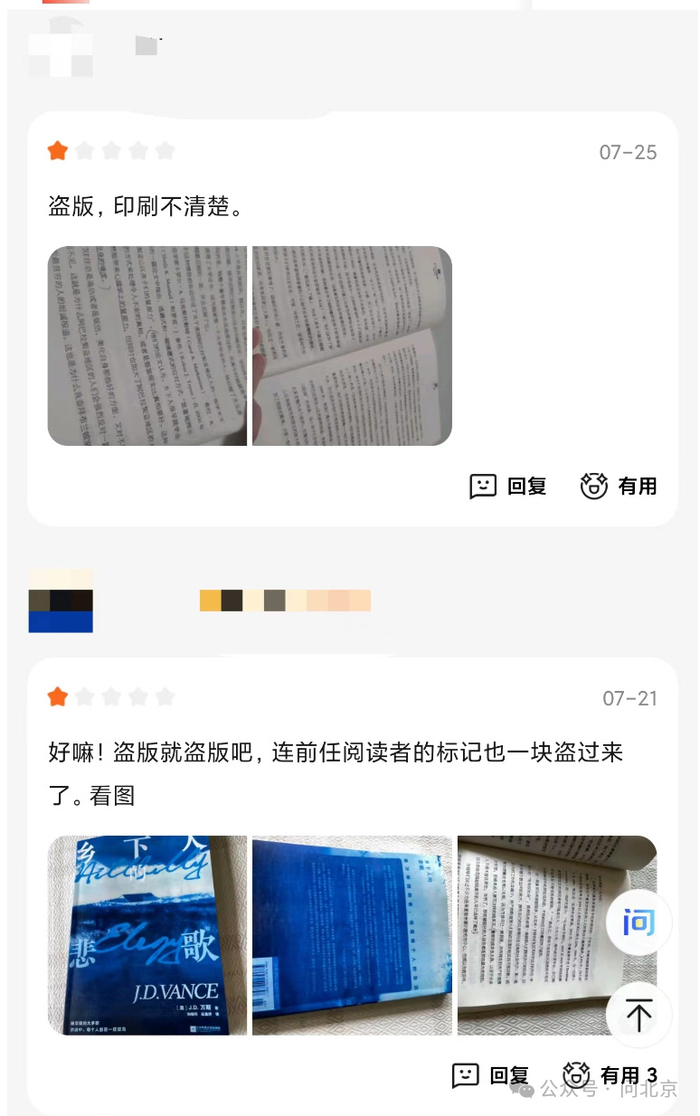Mark the 07-25 review as useful
This screenshot has height=1116, width=700.
tap(619, 486)
